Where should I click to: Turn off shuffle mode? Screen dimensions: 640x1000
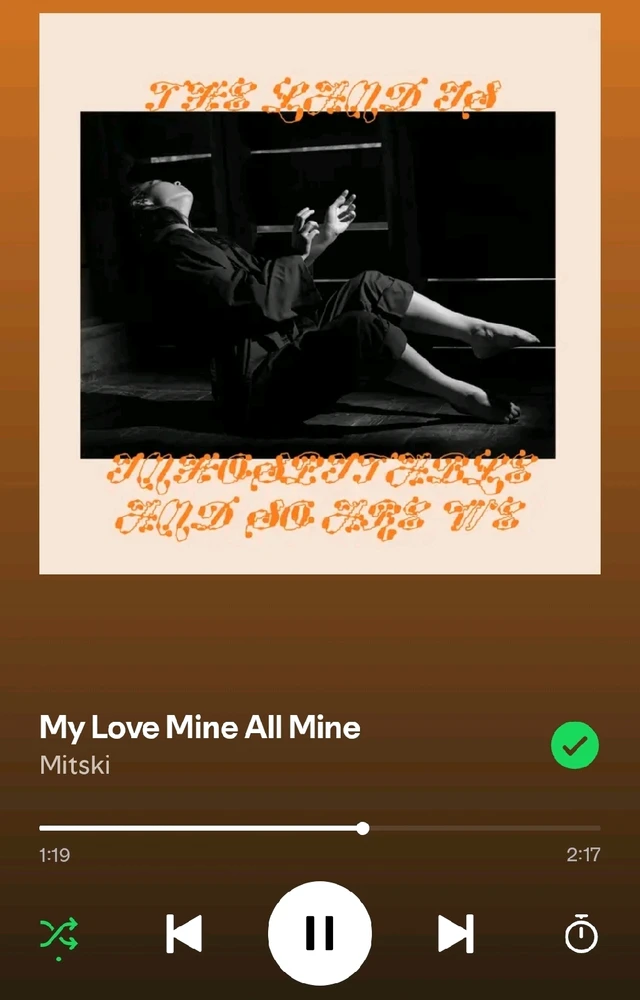[59, 934]
